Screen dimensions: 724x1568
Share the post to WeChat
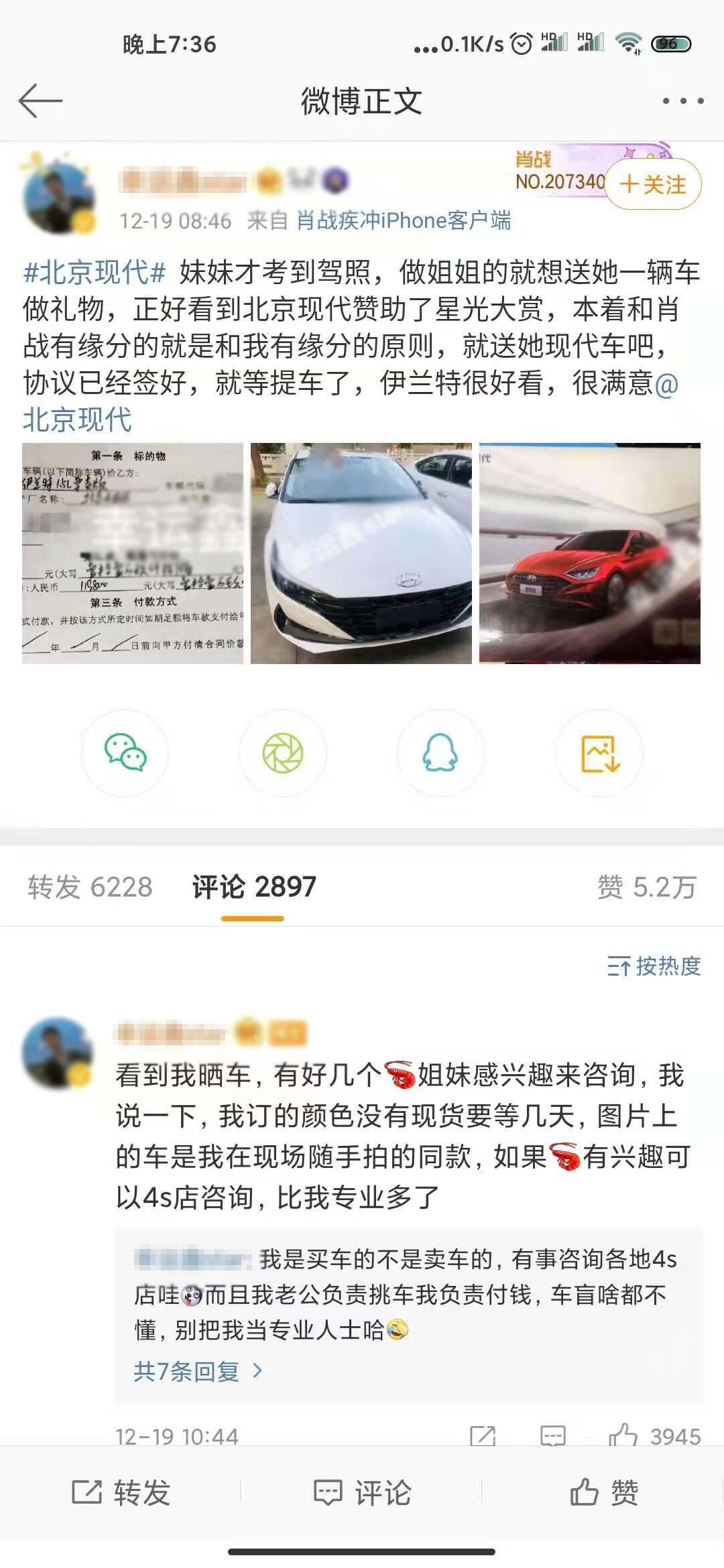pyautogui.click(x=125, y=753)
